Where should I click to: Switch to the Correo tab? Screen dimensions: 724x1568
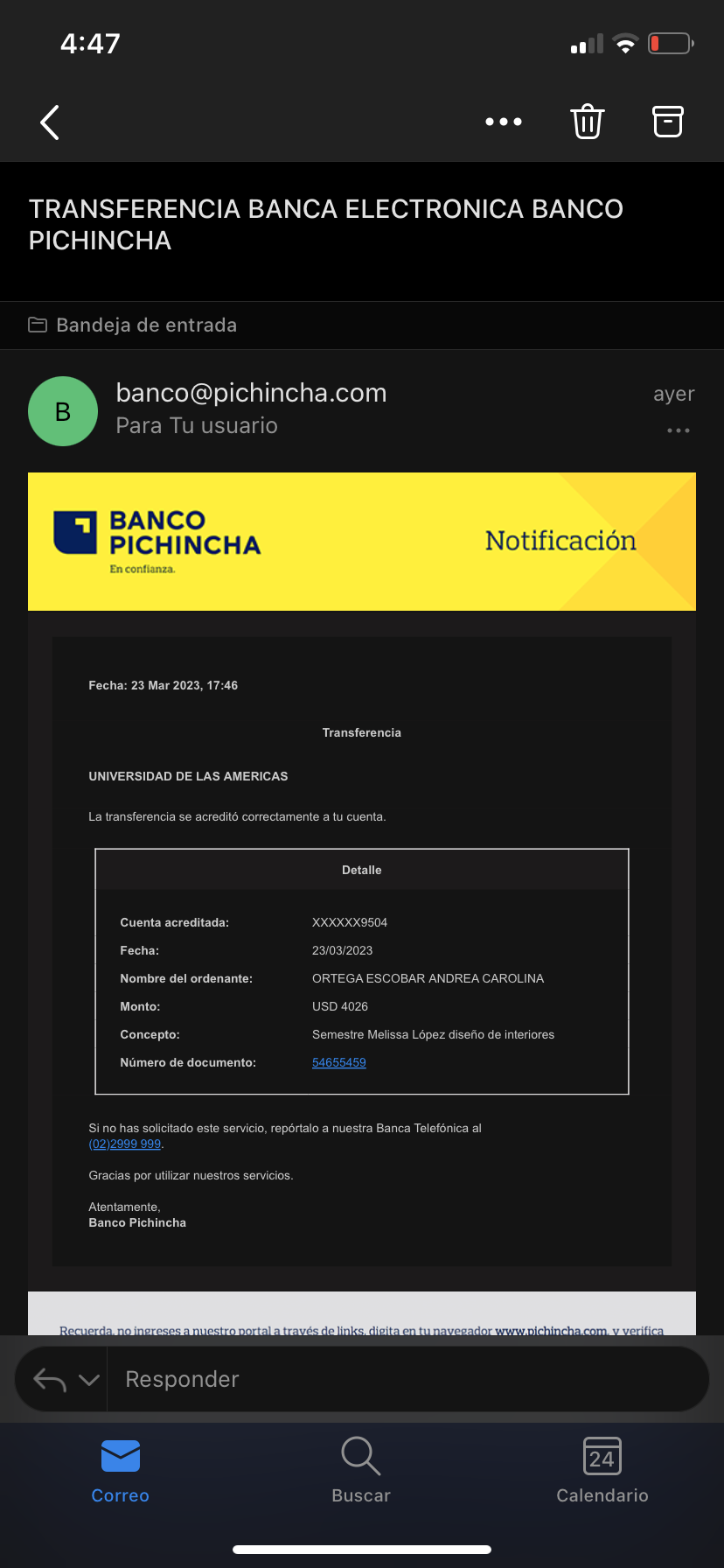coord(121,1472)
